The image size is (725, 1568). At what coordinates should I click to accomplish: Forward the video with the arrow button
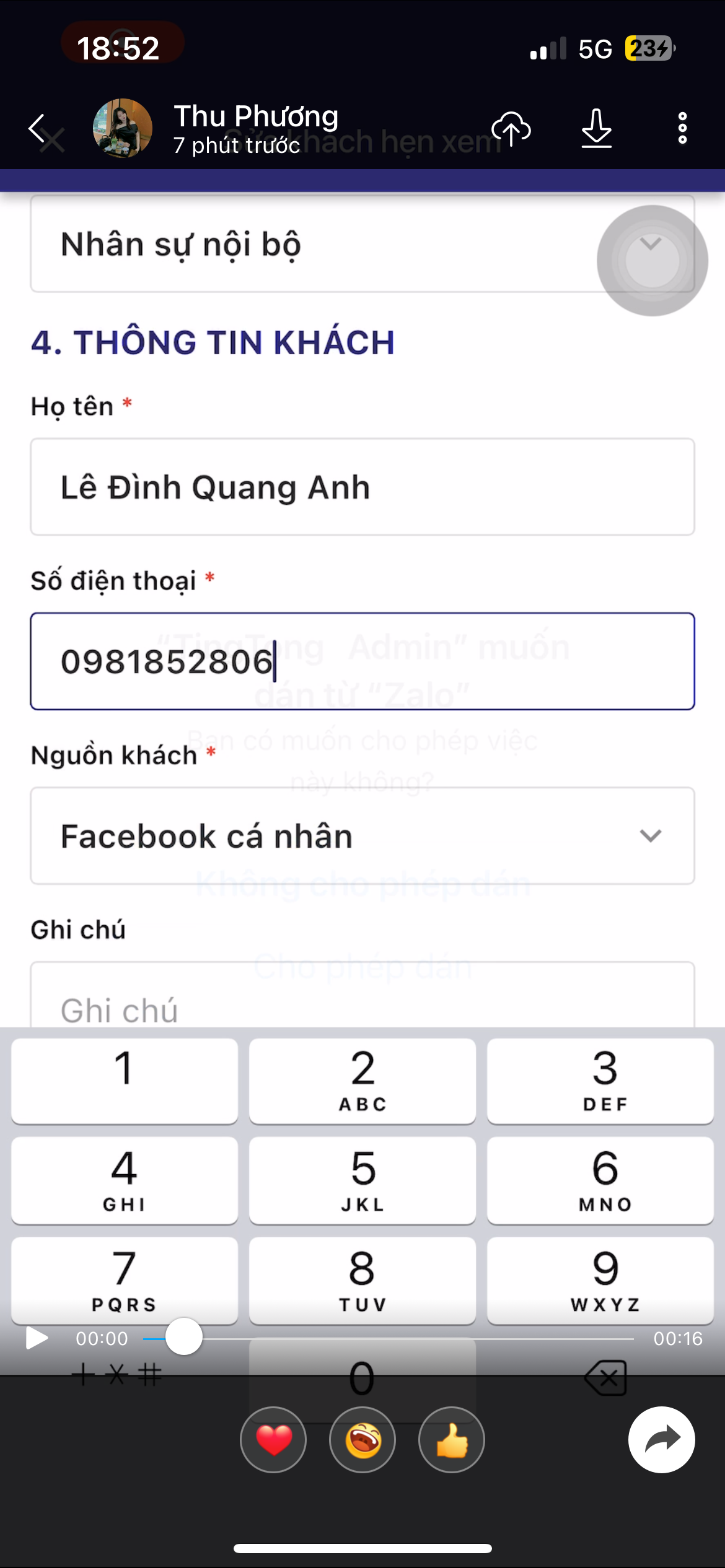661,1440
